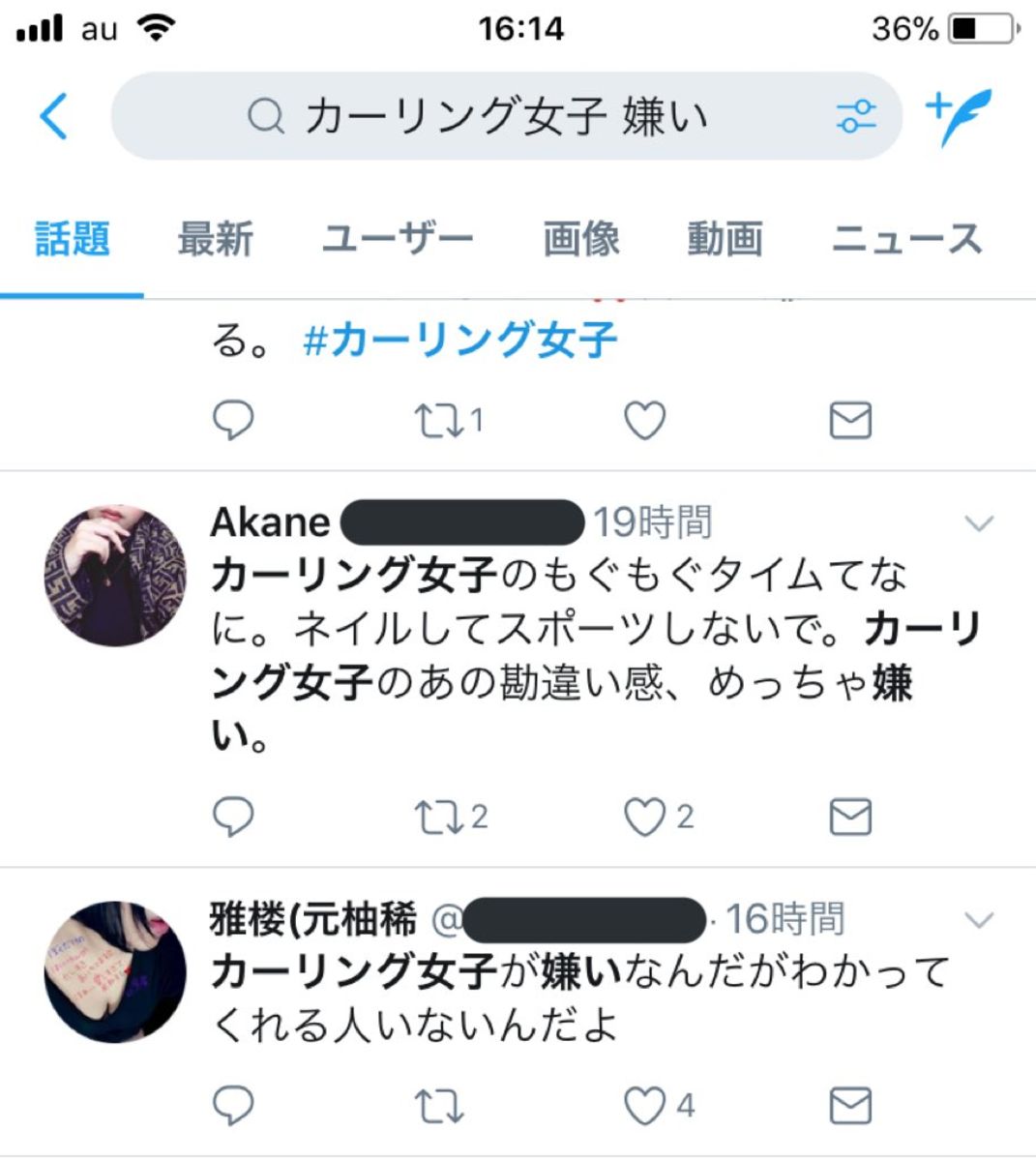Share Akane's tweet via direct message
The image size is (1036, 1161).
(x=850, y=818)
